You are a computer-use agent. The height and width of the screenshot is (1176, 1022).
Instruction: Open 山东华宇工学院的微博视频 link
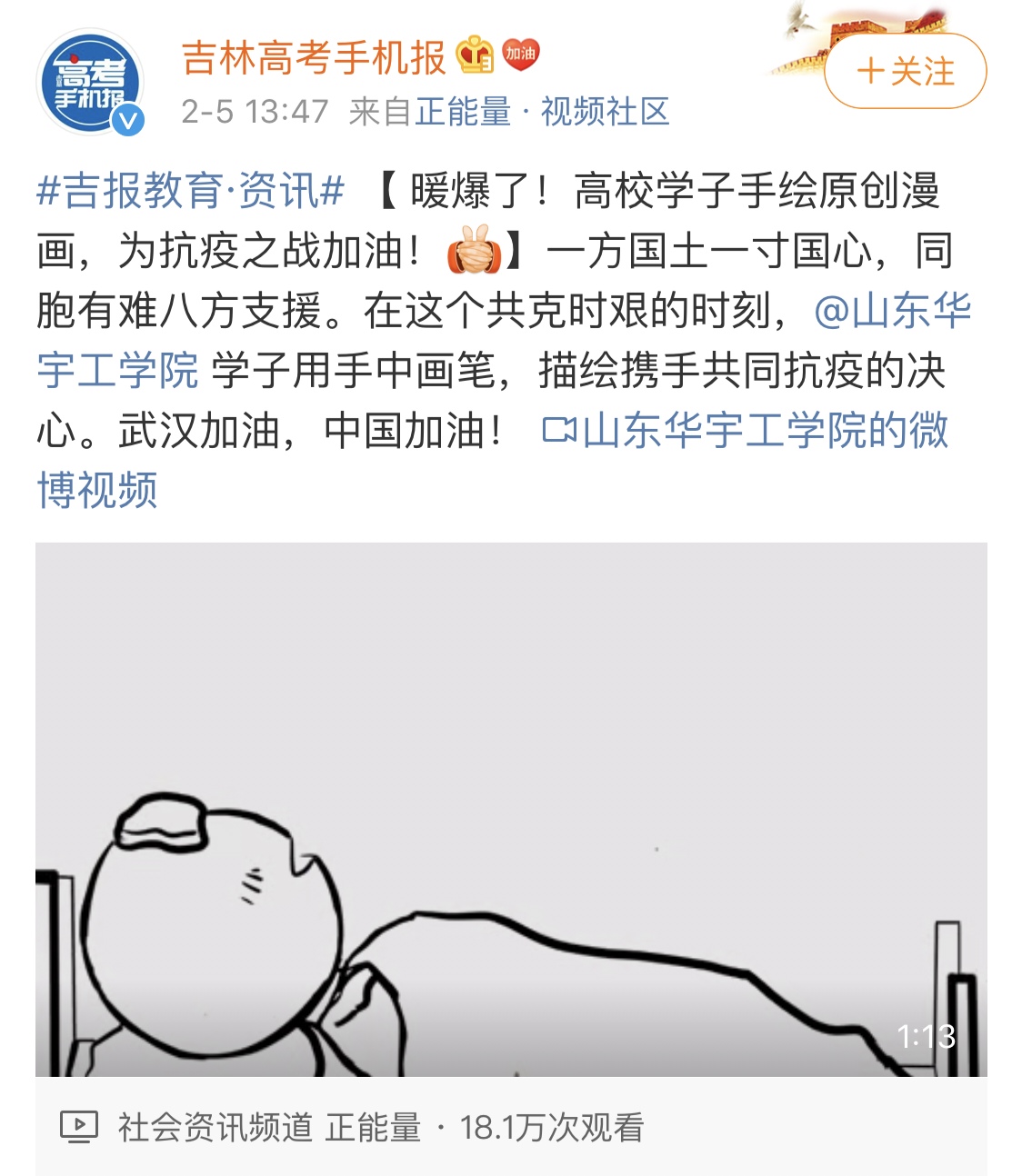(x=746, y=431)
